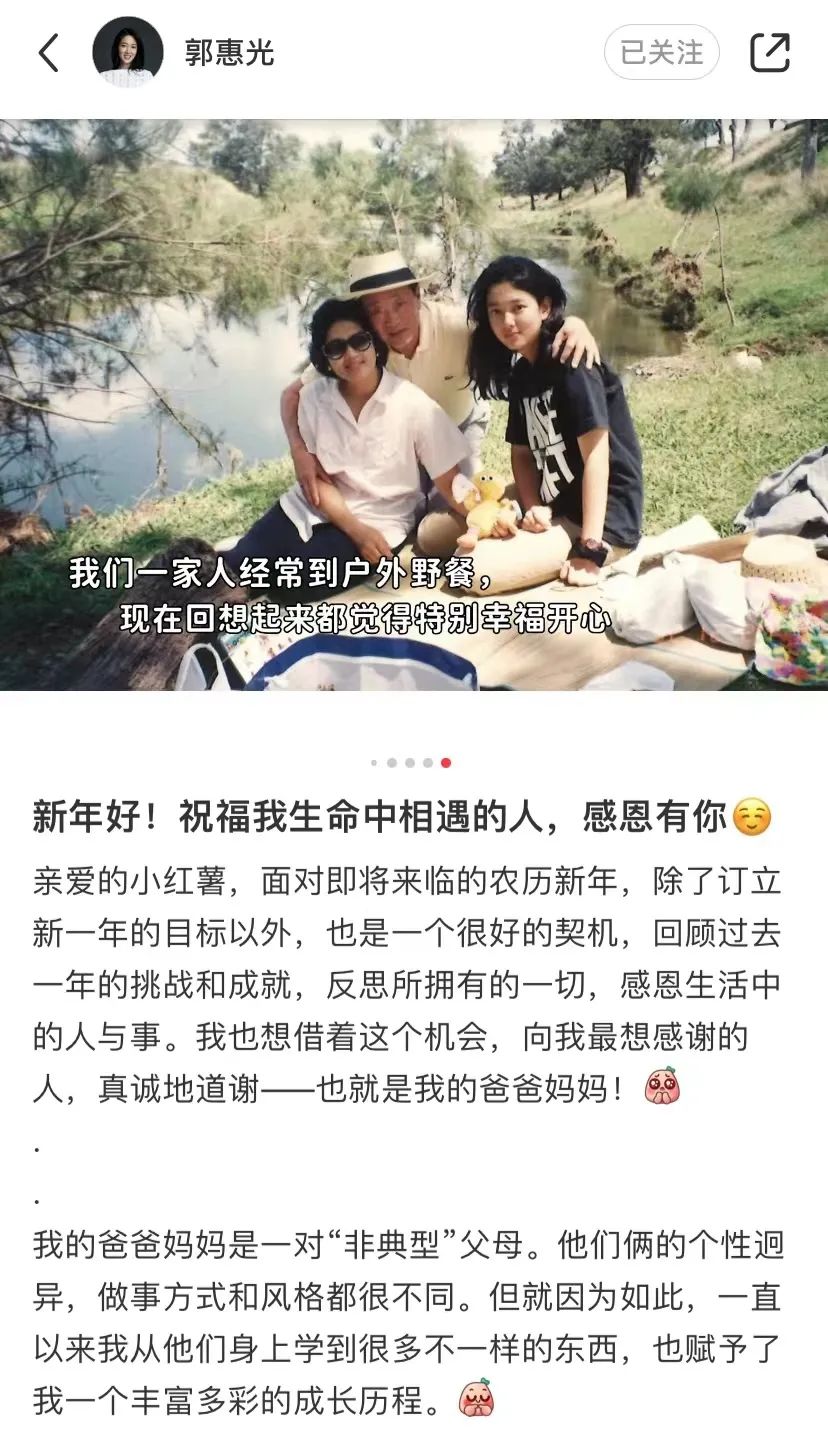Go back using the top-left arrow

[x=48, y=53]
